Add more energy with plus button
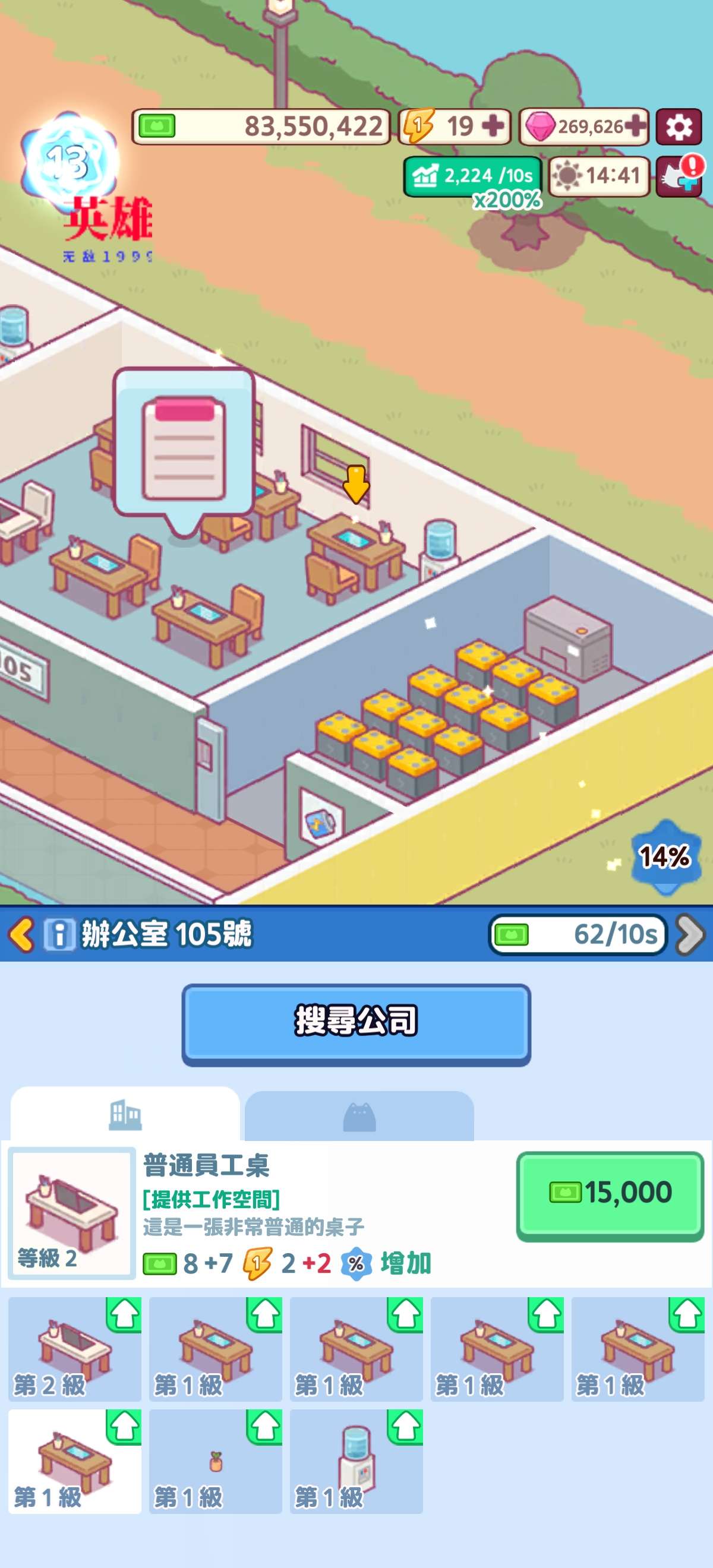The image size is (713, 1568). 493,127
